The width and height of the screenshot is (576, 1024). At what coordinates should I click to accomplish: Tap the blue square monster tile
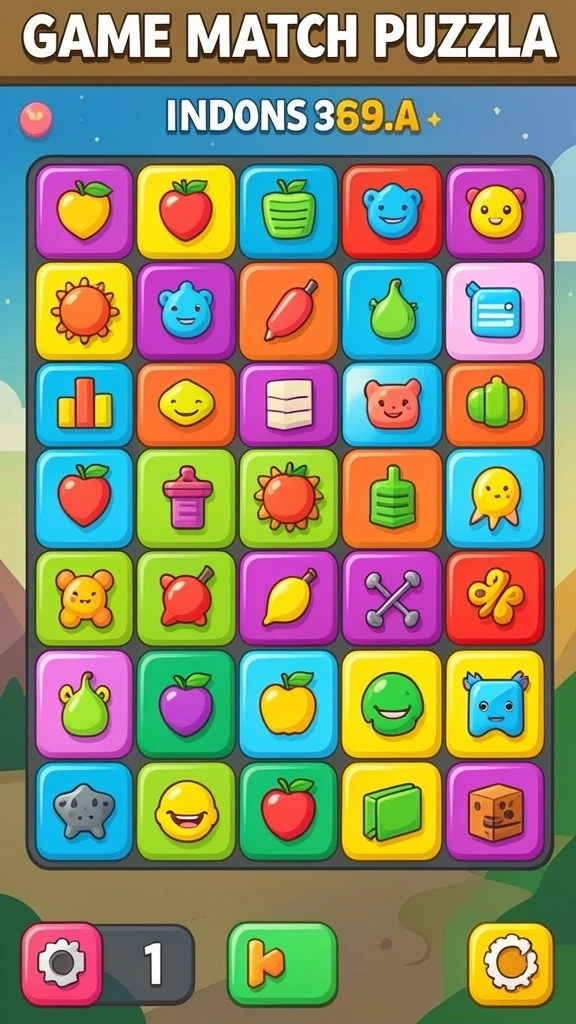point(495,703)
